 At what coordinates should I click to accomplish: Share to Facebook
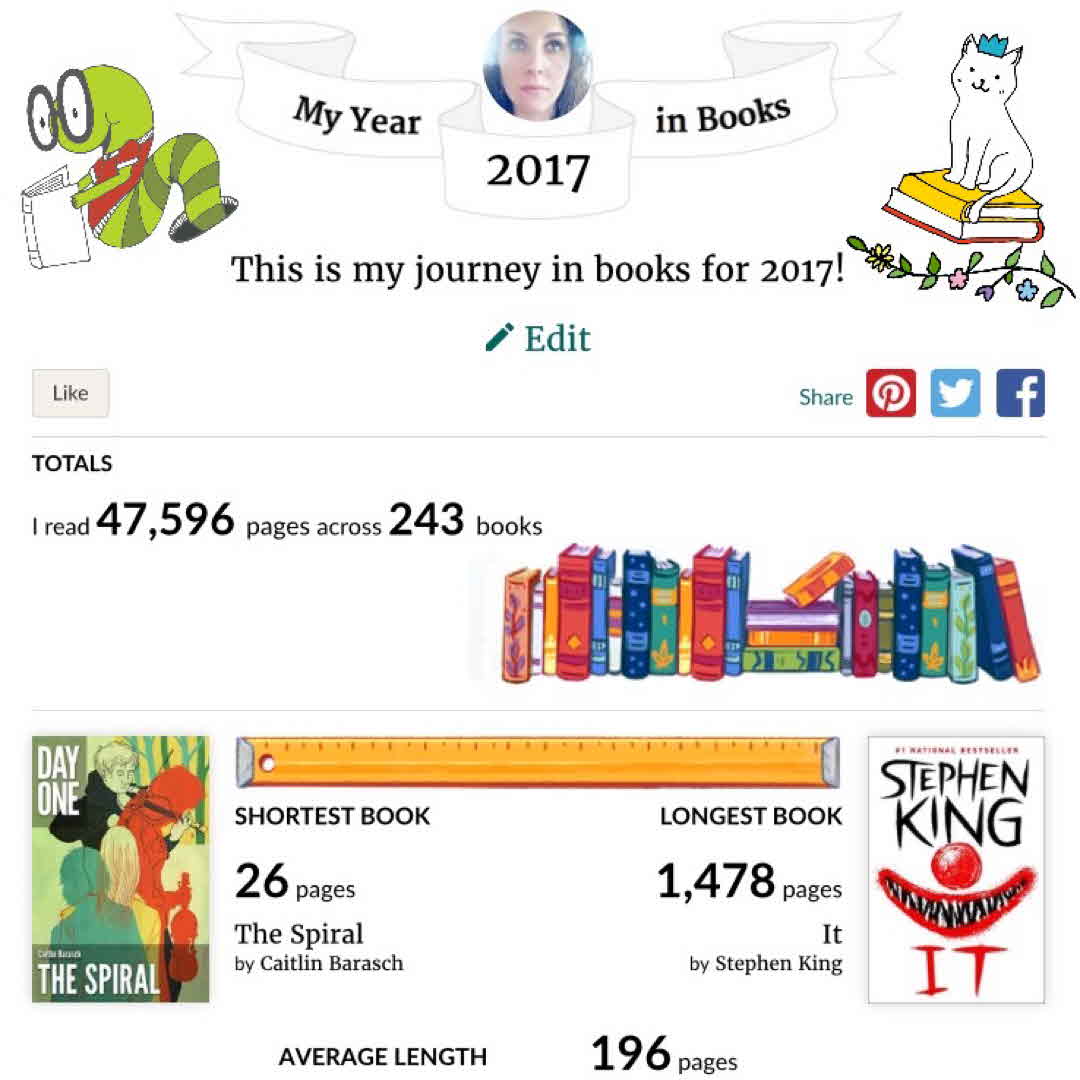(1020, 393)
